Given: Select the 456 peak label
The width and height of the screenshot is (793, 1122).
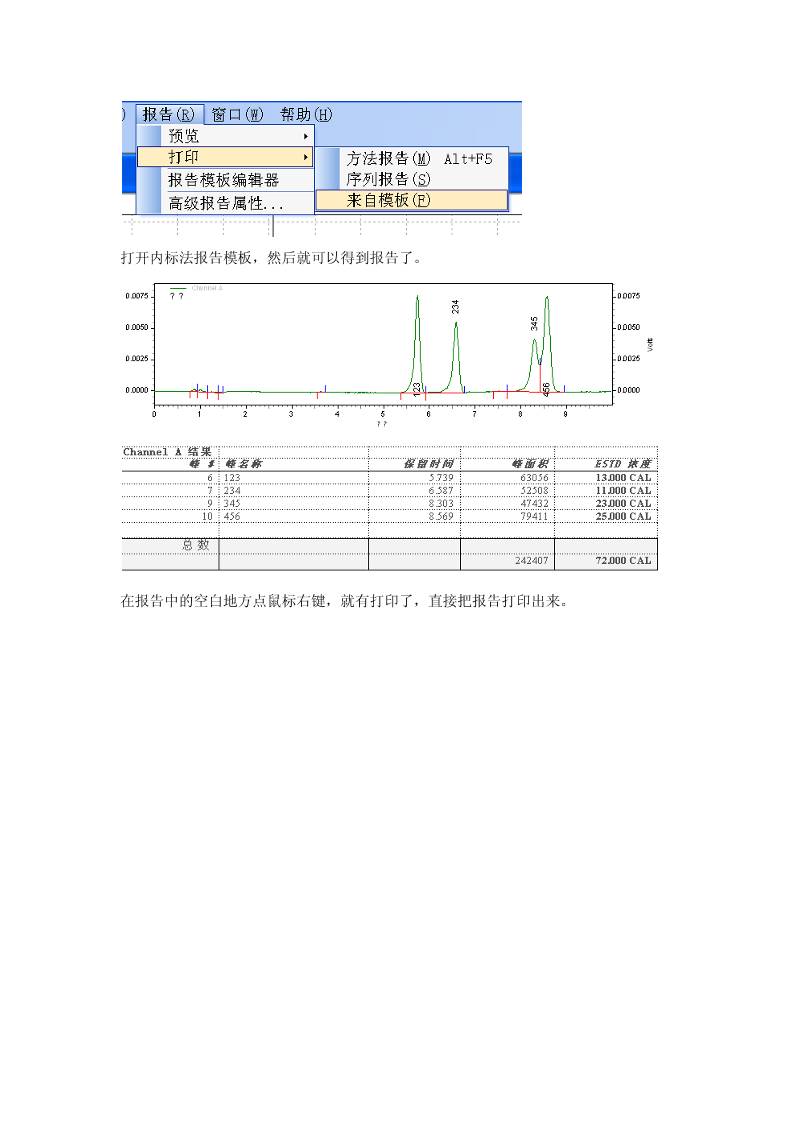Looking at the screenshot, I should point(544,388).
